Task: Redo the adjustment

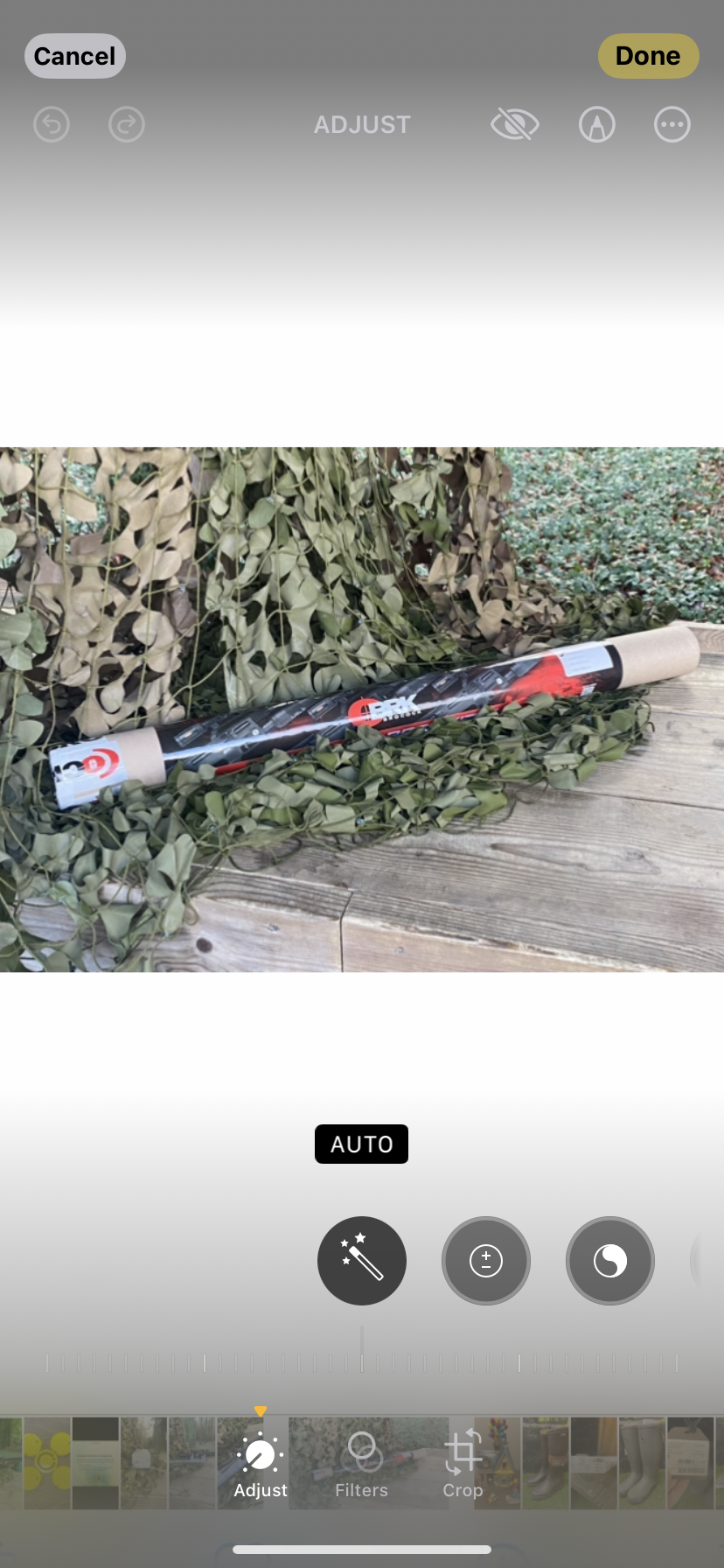Action: pyautogui.click(x=127, y=124)
